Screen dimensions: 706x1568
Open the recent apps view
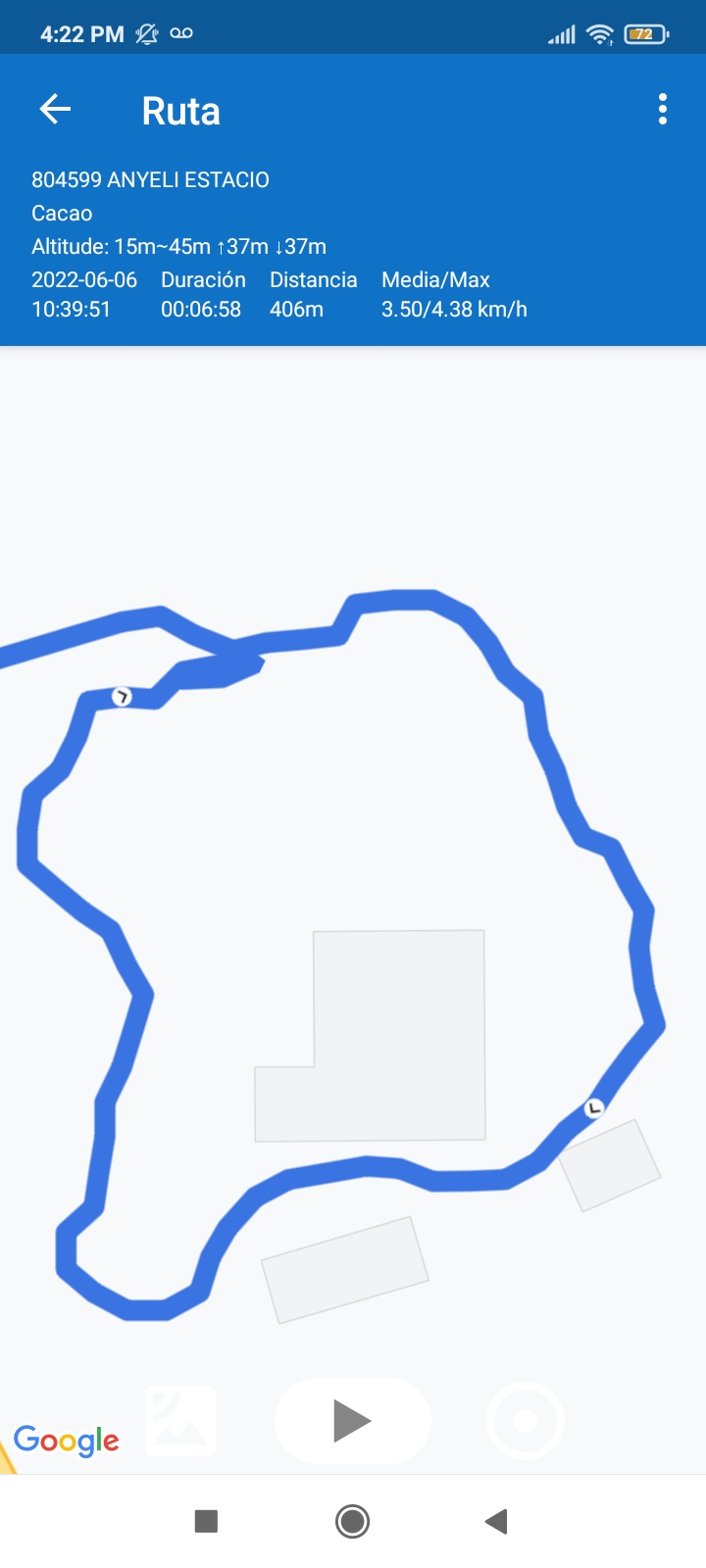coord(206,1521)
